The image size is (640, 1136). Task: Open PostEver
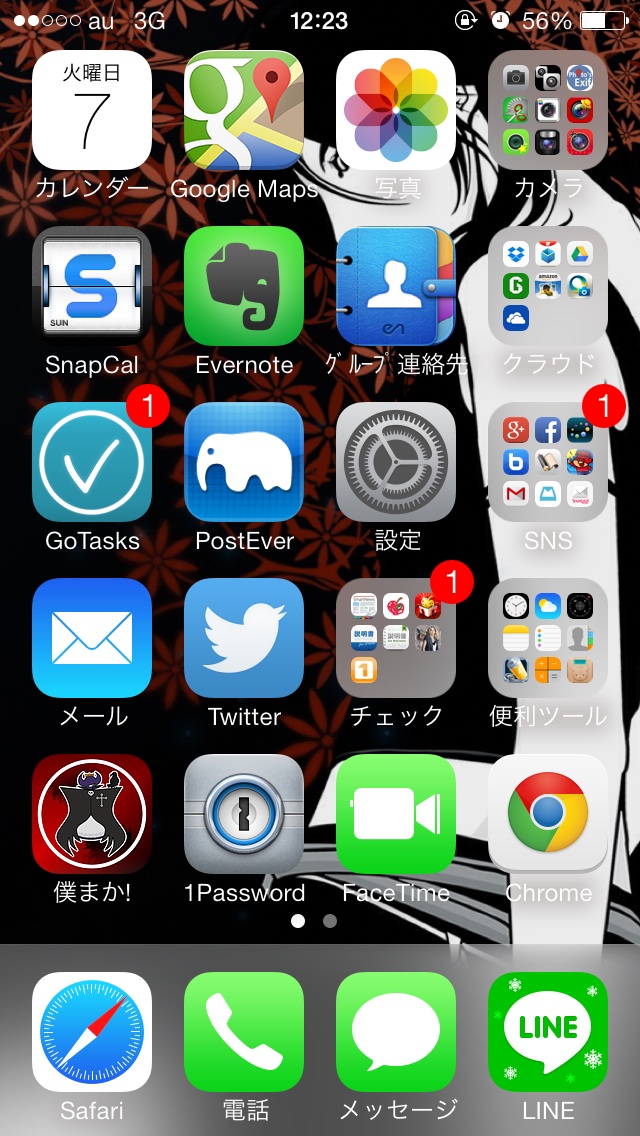[x=244, y=462]
